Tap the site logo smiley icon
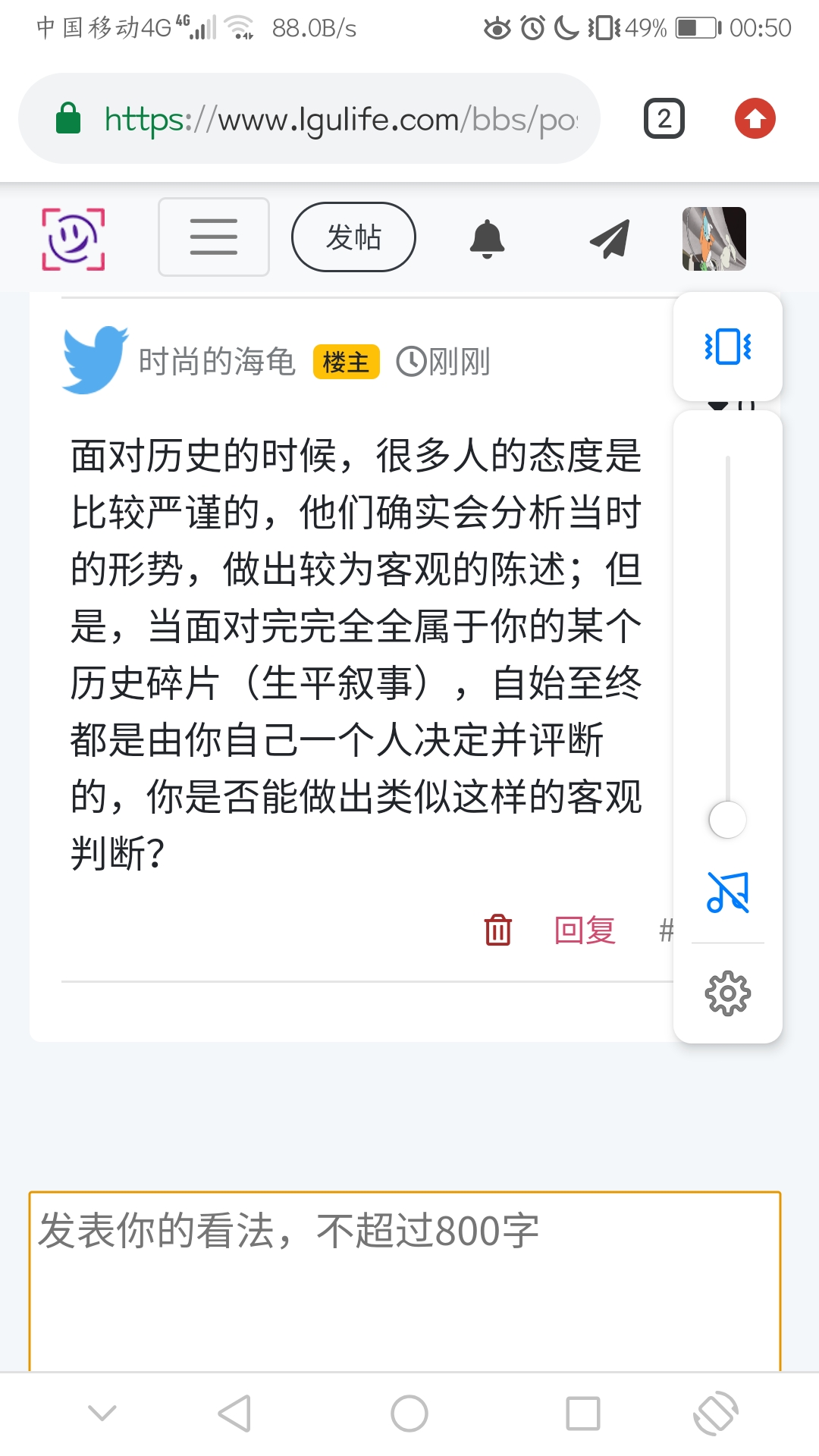819x1456 pixels. pyautogui.click(x=73, y=239)
